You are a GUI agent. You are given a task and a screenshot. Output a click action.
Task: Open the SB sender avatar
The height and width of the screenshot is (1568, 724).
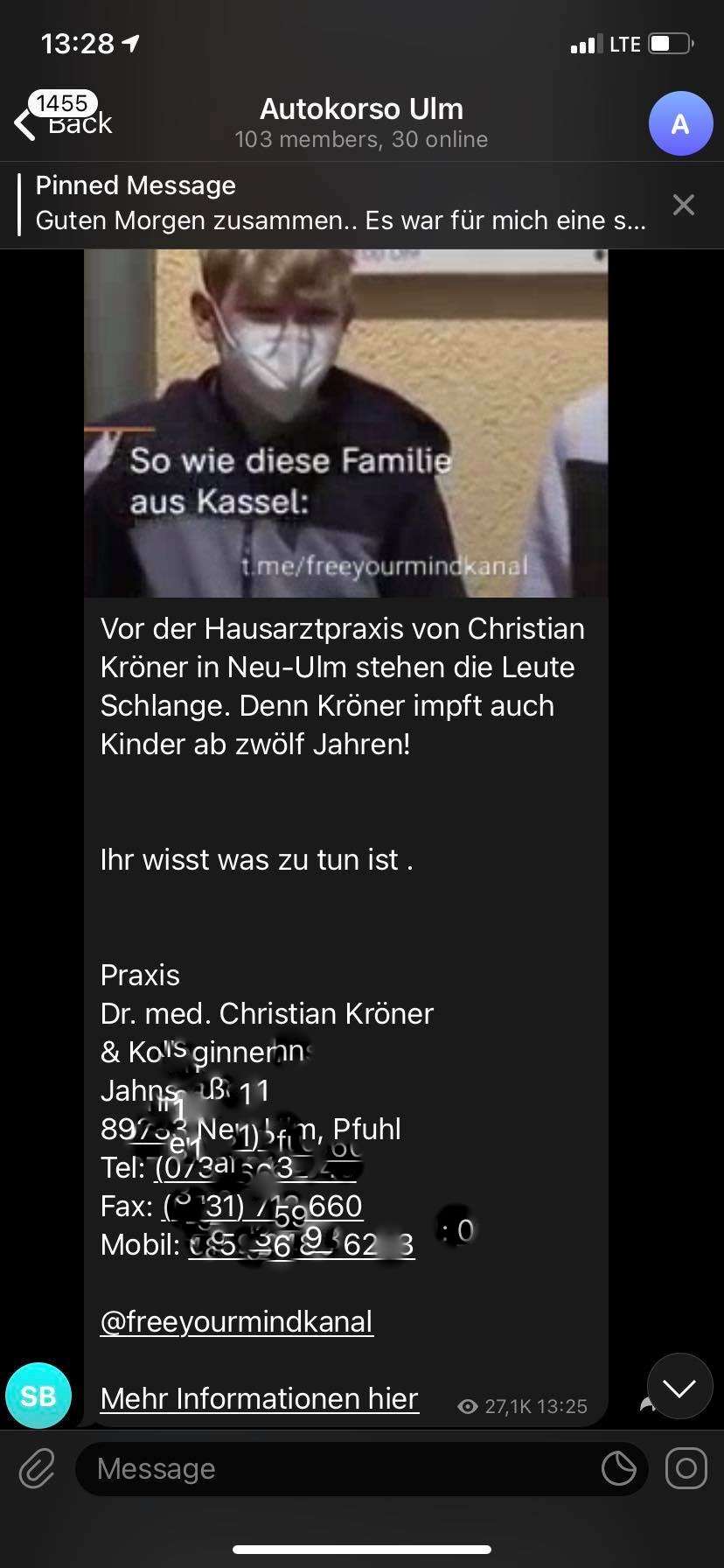(x=38, y=1396)
